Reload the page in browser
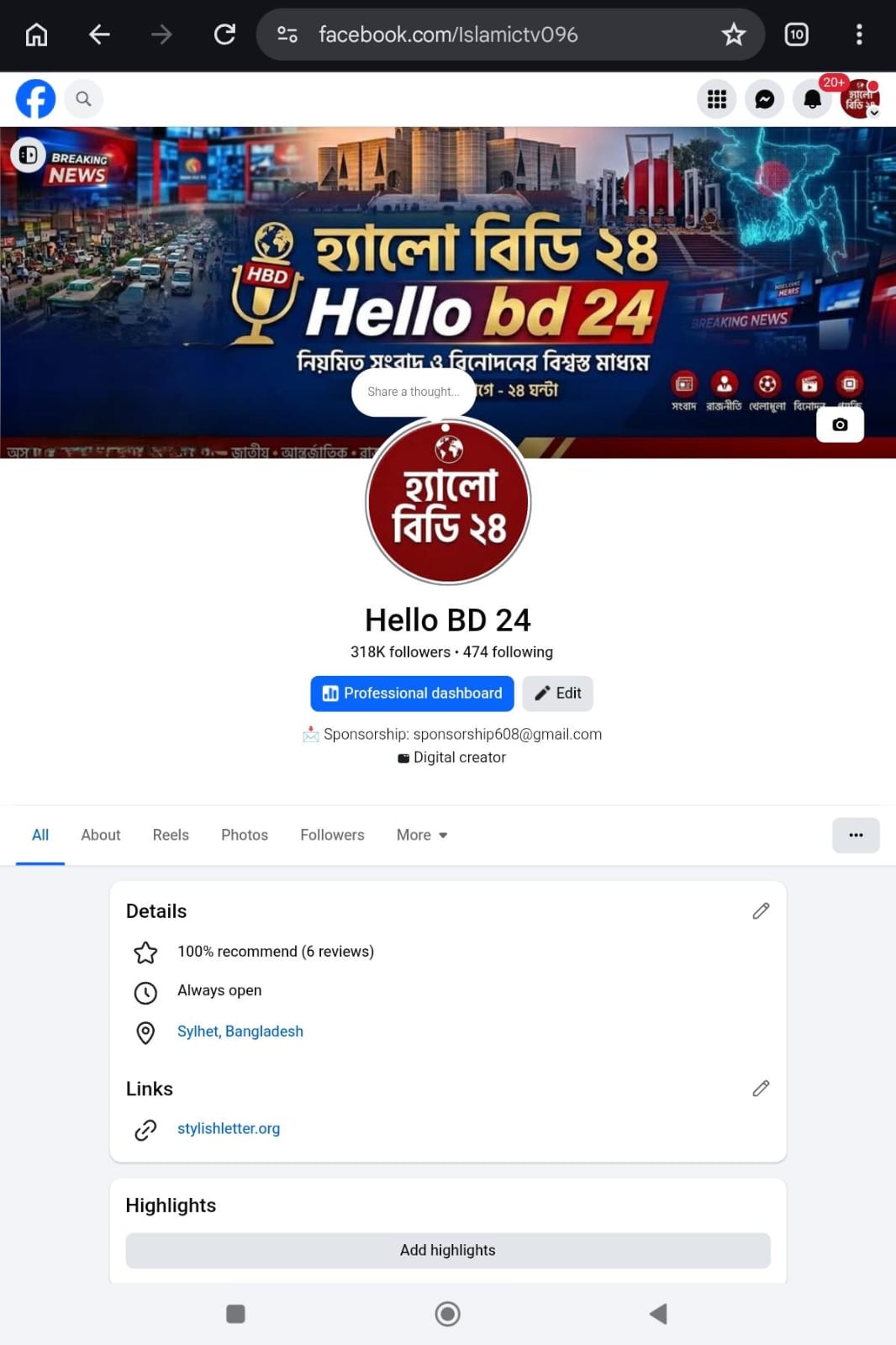Viewport: 896px width, 1345px height. tap(224, 34)
